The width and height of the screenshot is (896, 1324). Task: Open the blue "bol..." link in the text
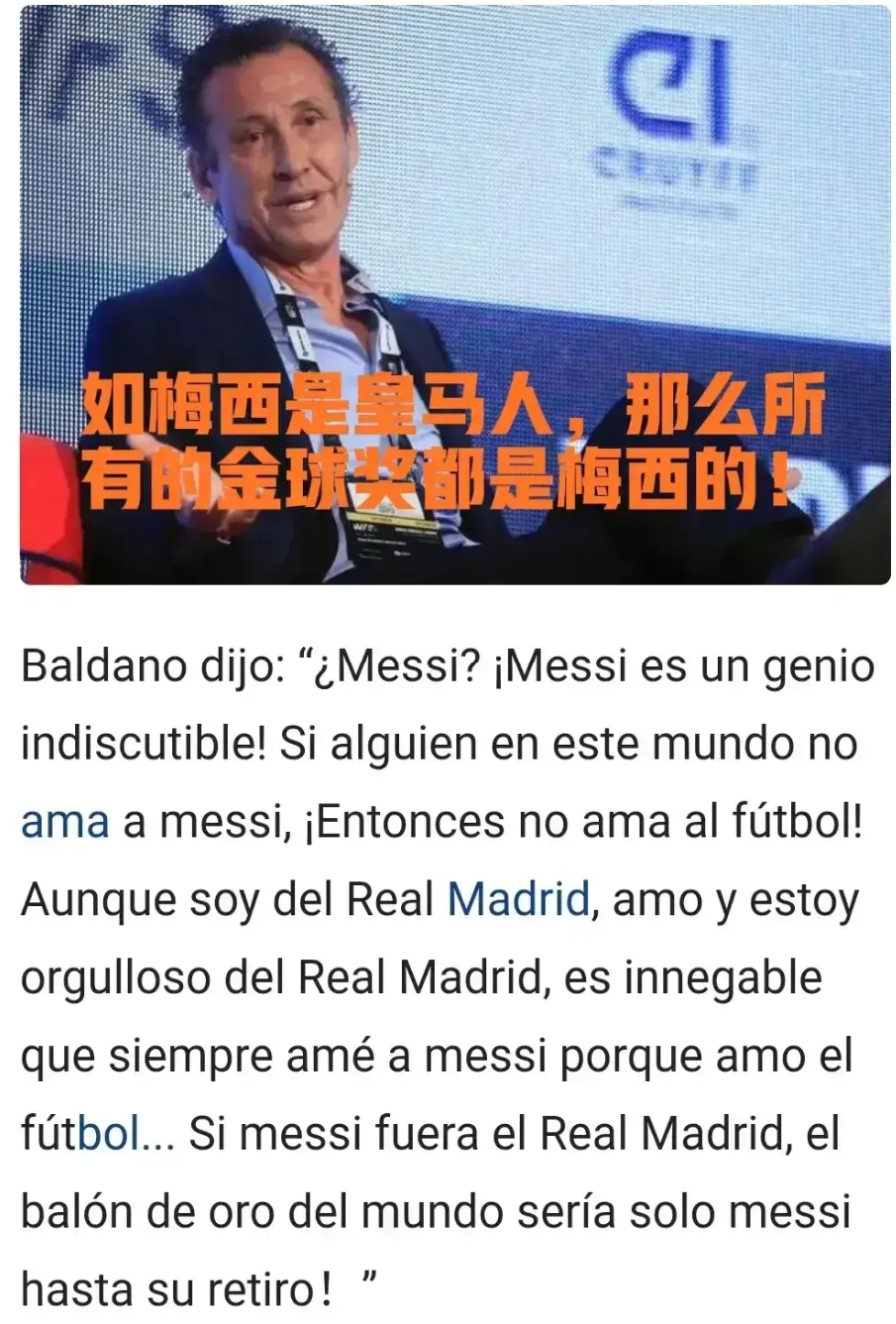pos(125,1134)
